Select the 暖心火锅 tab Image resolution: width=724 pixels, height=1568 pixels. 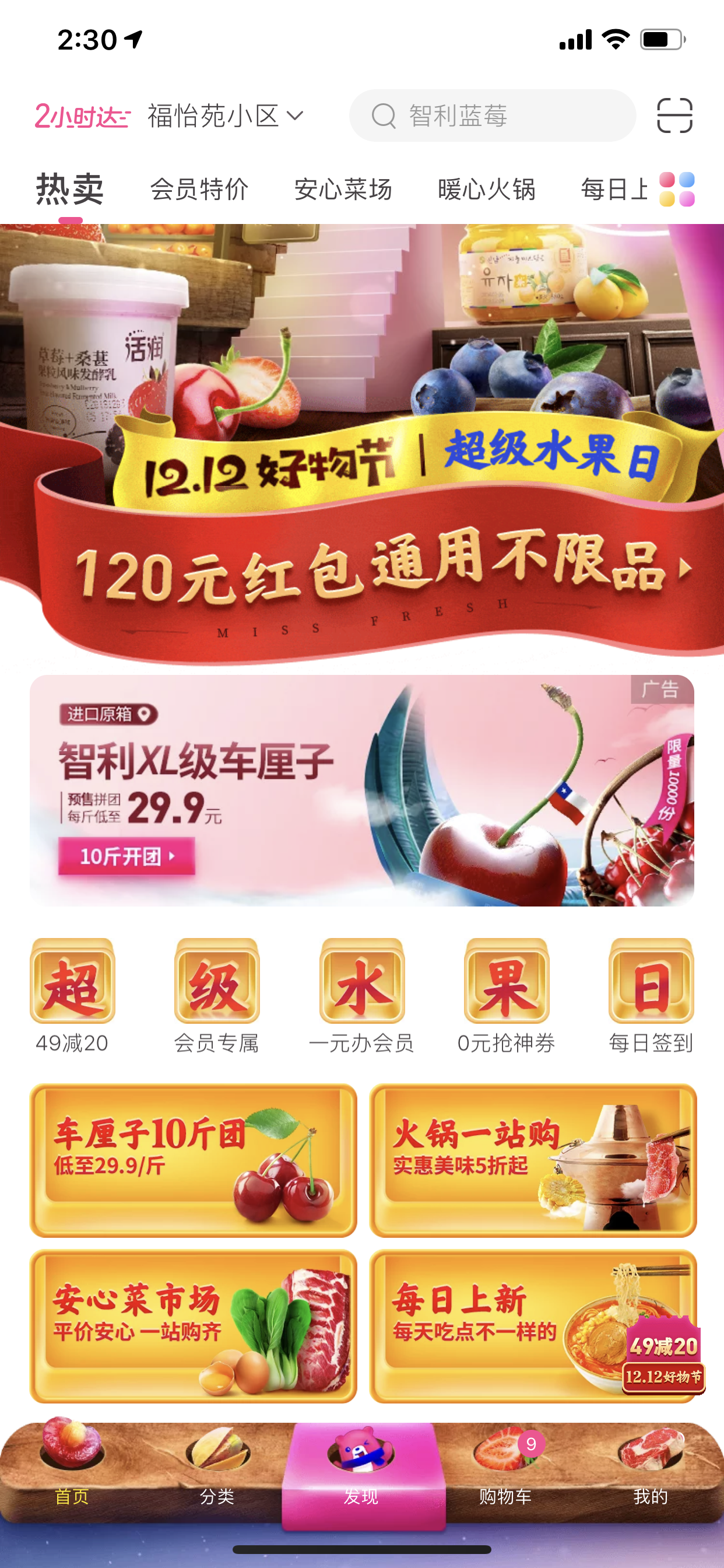tap(487, 190)
